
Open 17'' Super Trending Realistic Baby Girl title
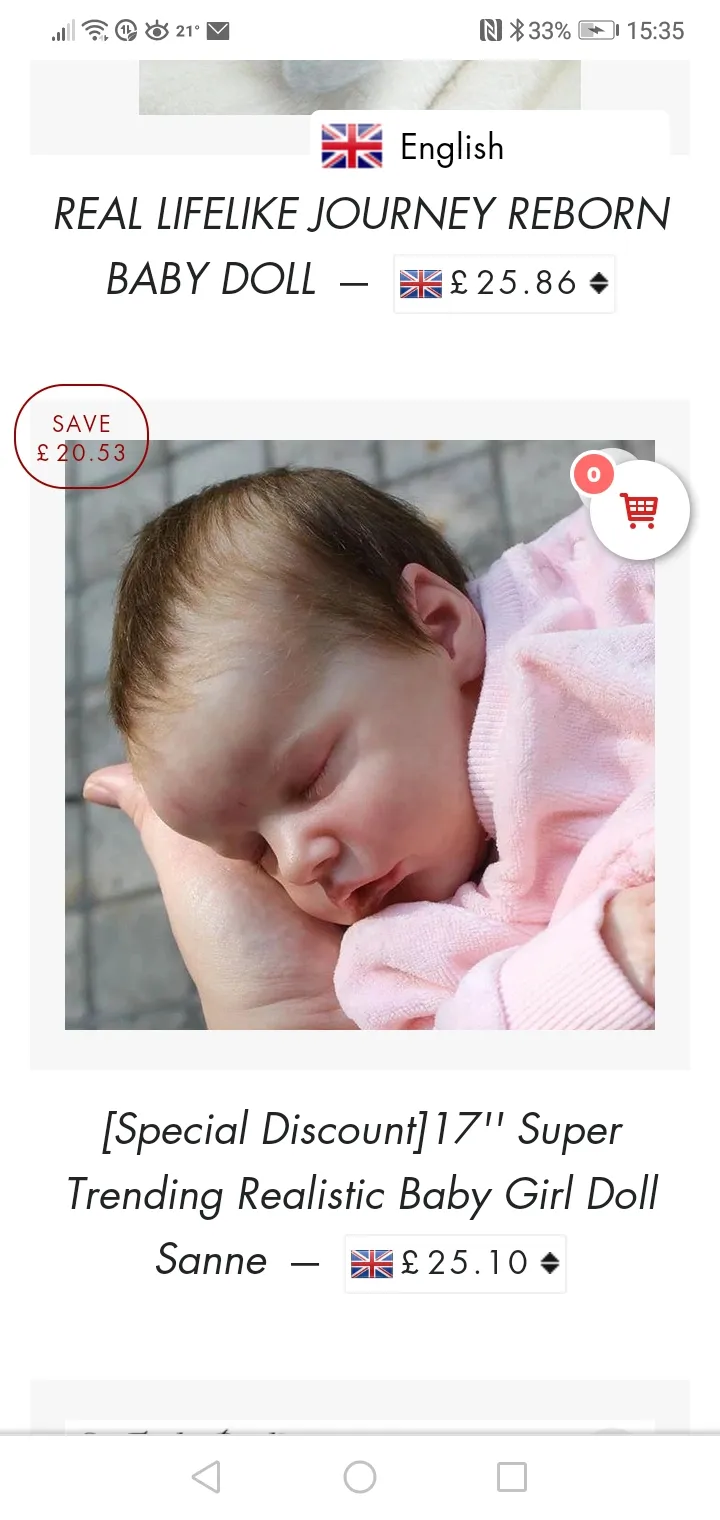pos(362,1195)
